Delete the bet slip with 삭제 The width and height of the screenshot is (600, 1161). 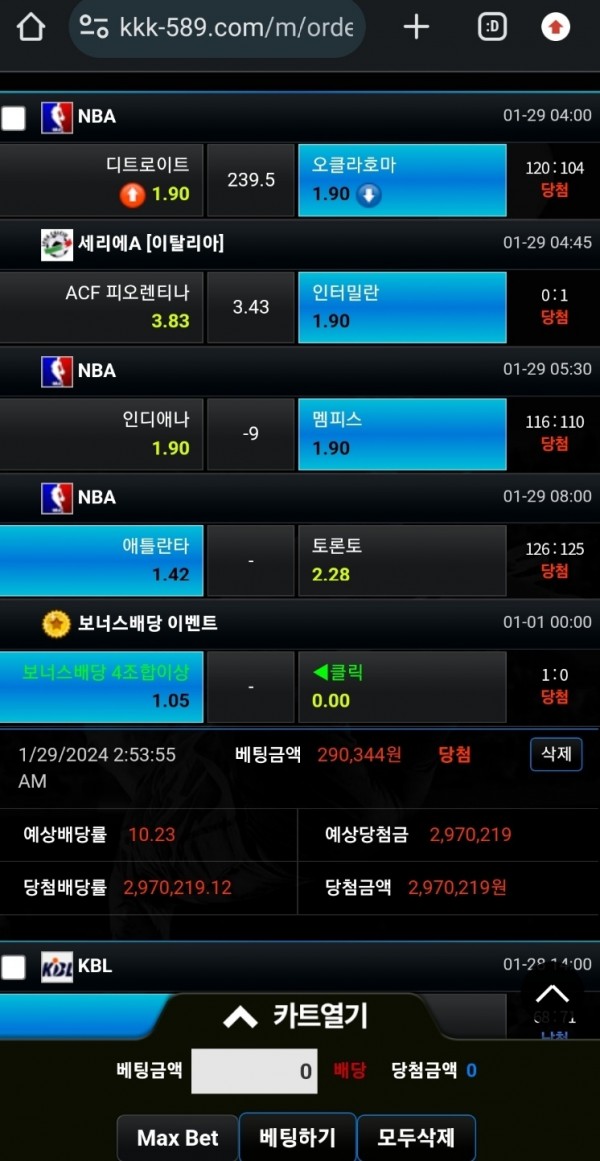(556, 754)
